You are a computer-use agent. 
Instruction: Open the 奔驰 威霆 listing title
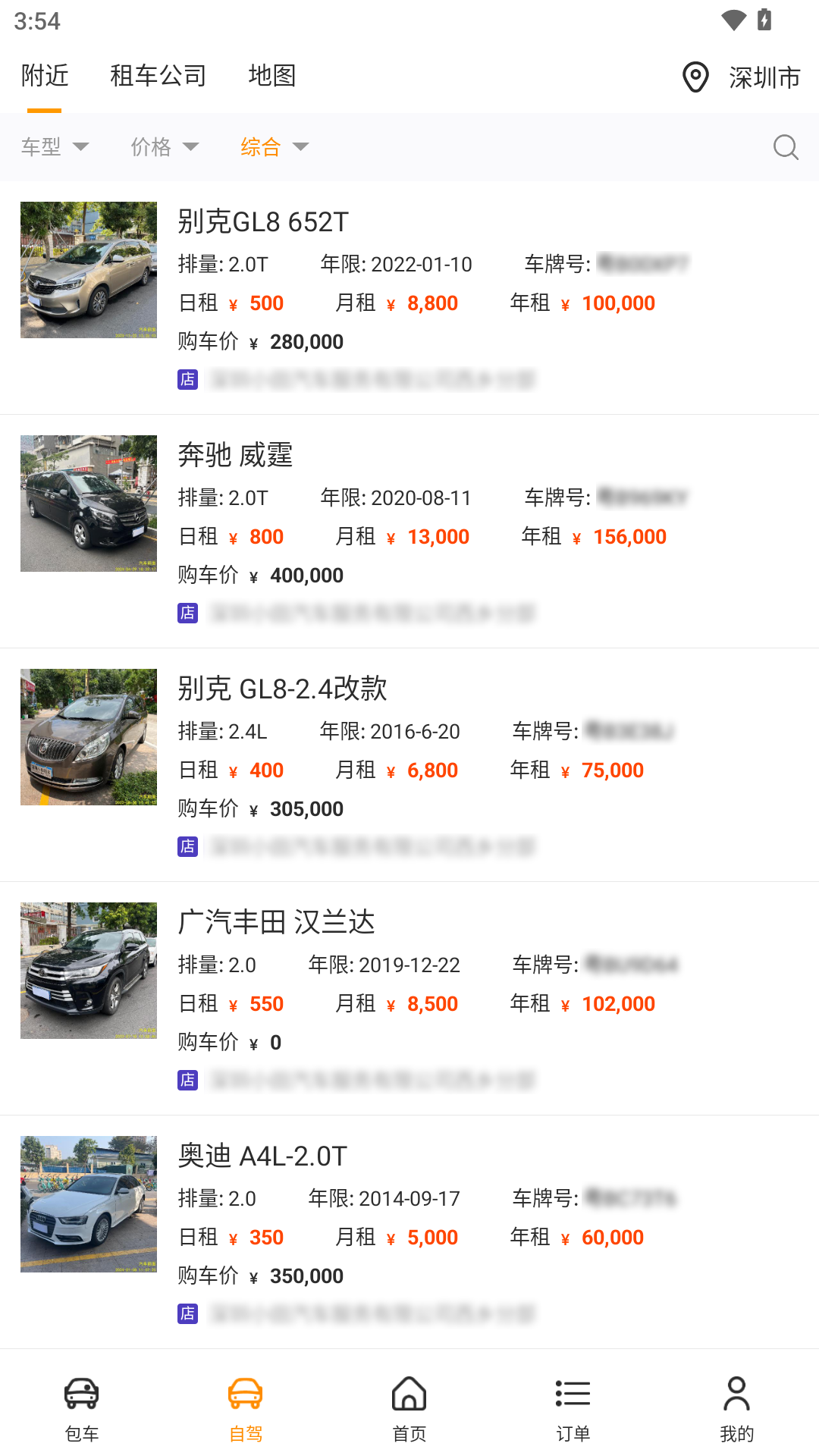236,457
